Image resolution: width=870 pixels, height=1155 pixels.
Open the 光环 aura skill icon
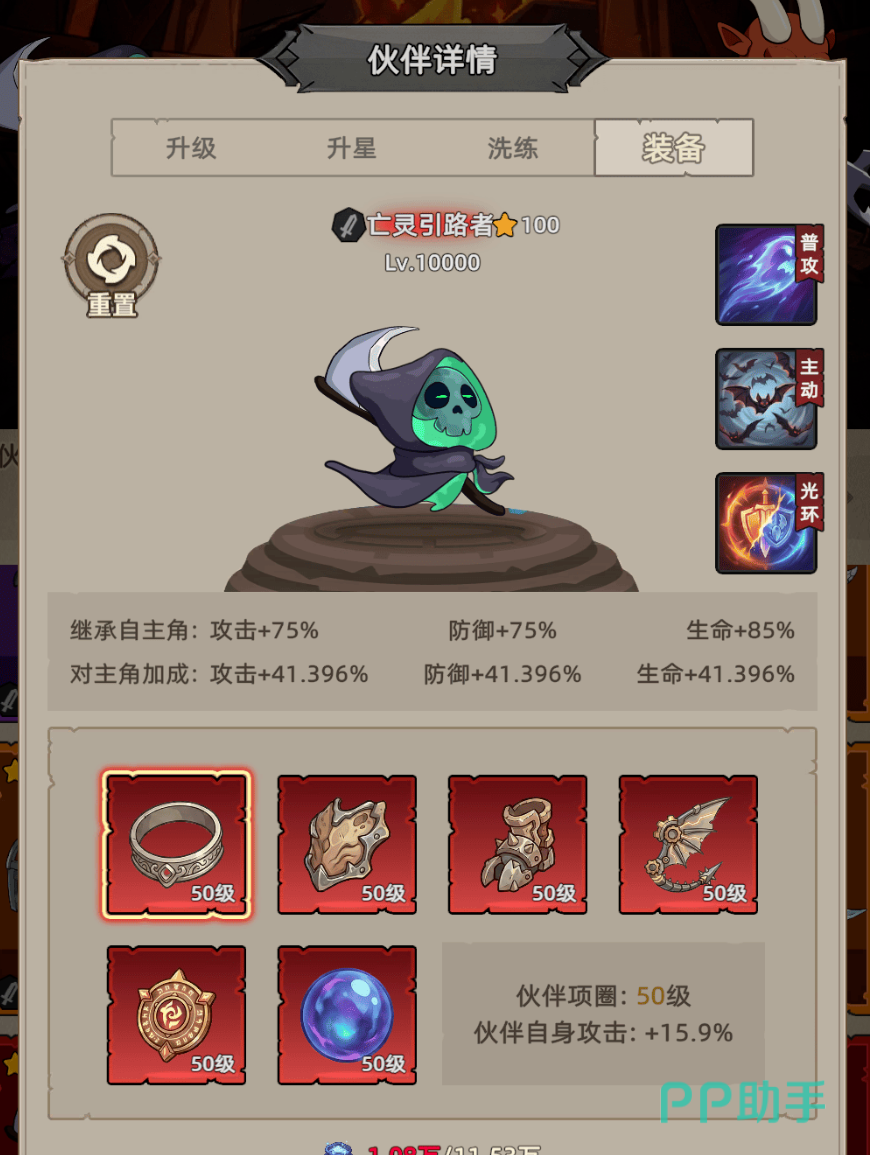(x=768, y=523)
